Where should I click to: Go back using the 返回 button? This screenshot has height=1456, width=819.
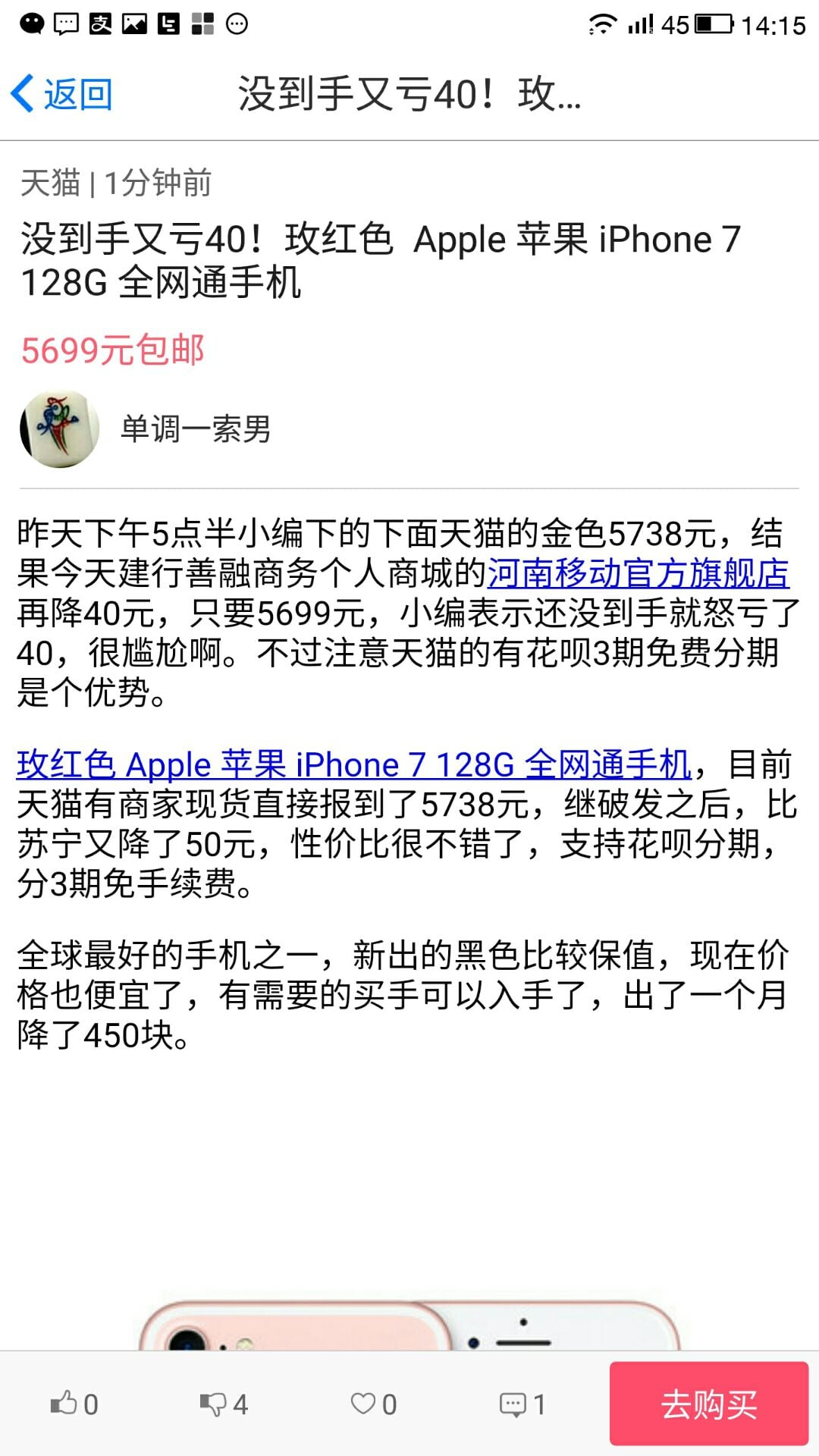tap(62, 95)
